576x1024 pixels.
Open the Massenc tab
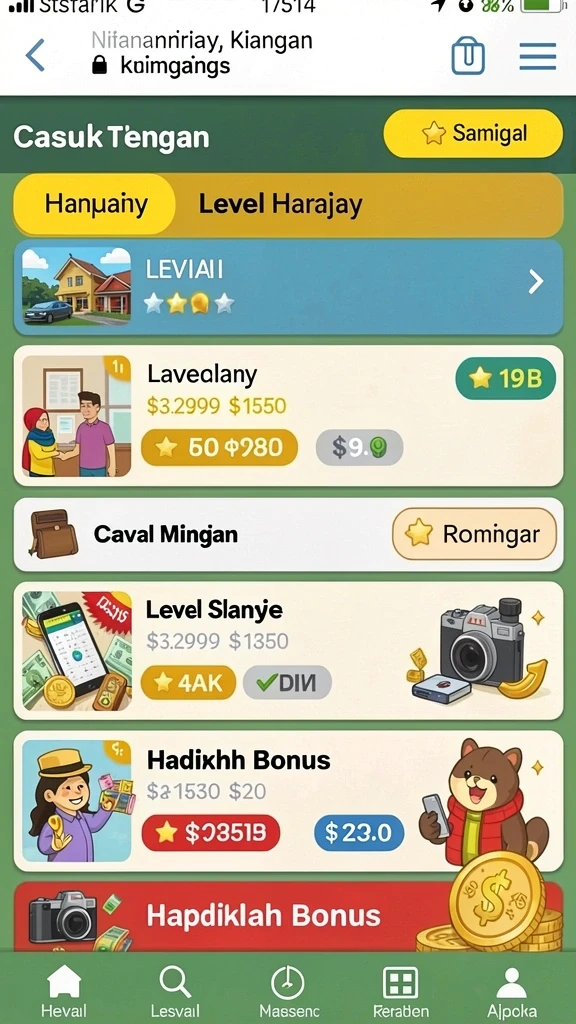(289, 990)
